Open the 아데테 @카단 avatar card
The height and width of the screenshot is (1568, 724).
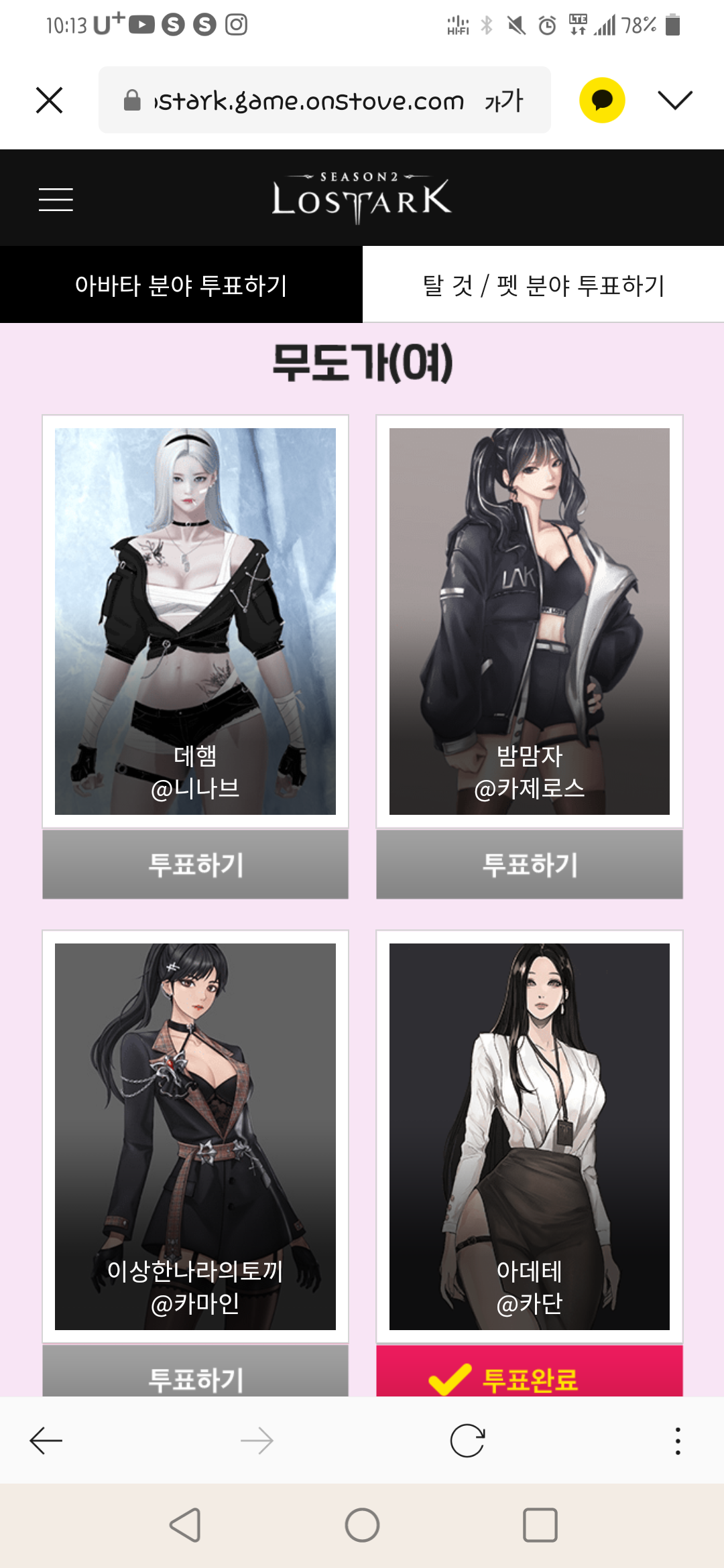click(529, 1136)
